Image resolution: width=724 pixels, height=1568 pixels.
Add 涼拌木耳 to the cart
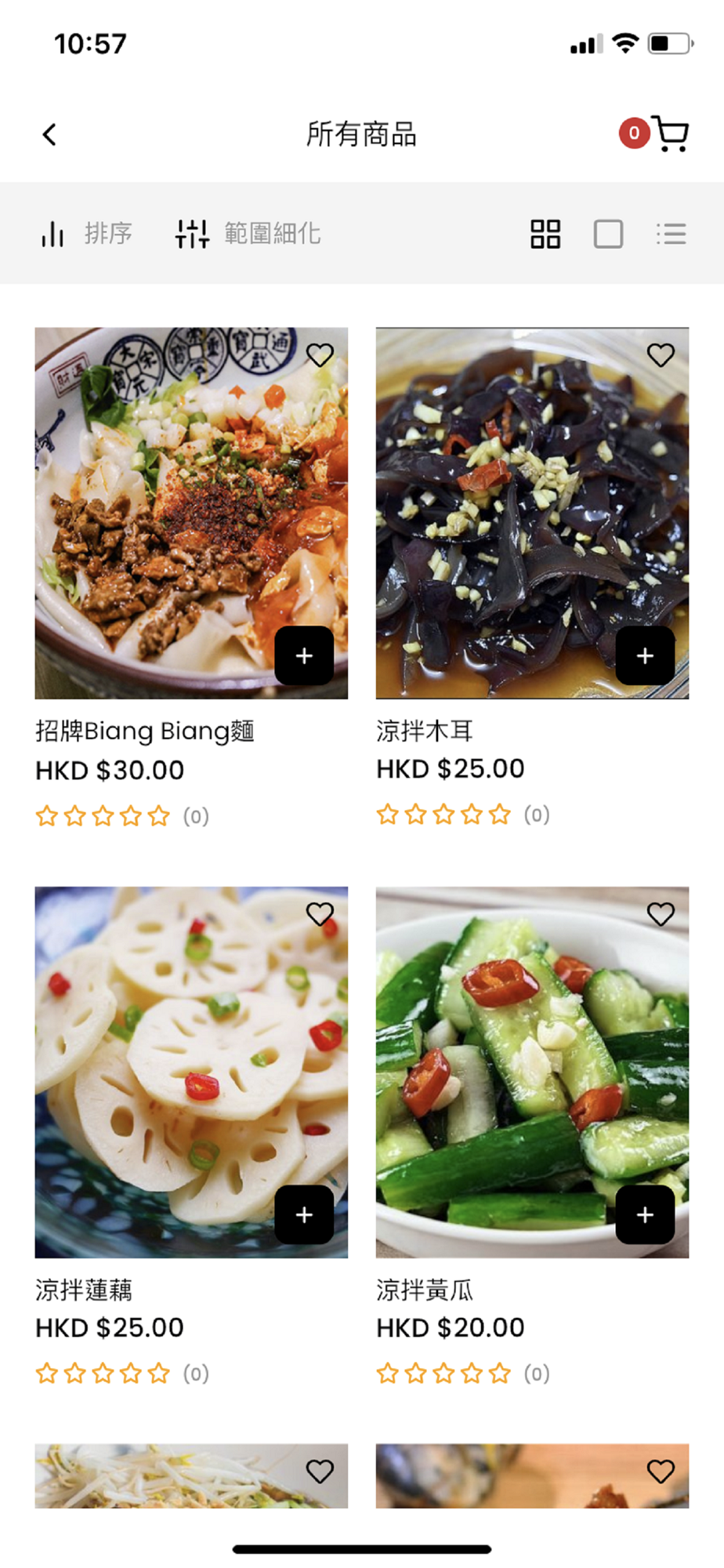coord(645,655)
